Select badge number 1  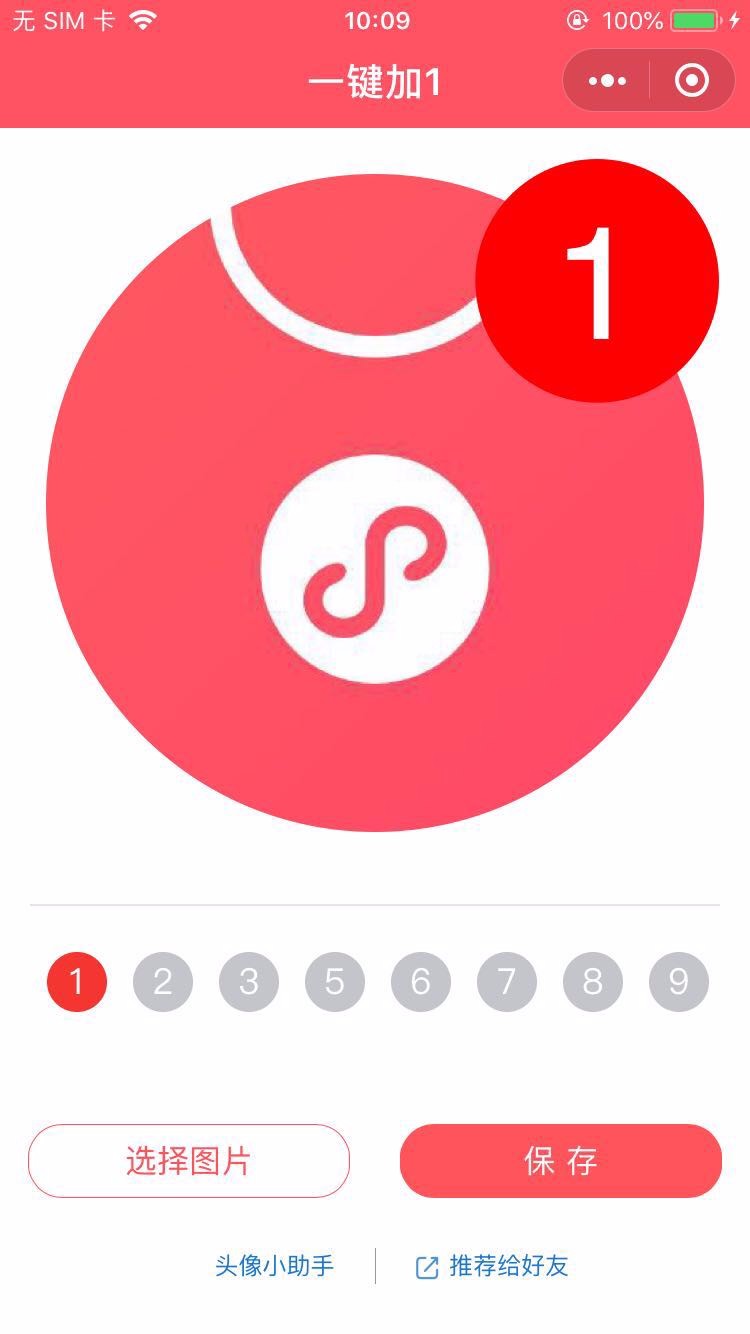77,982
